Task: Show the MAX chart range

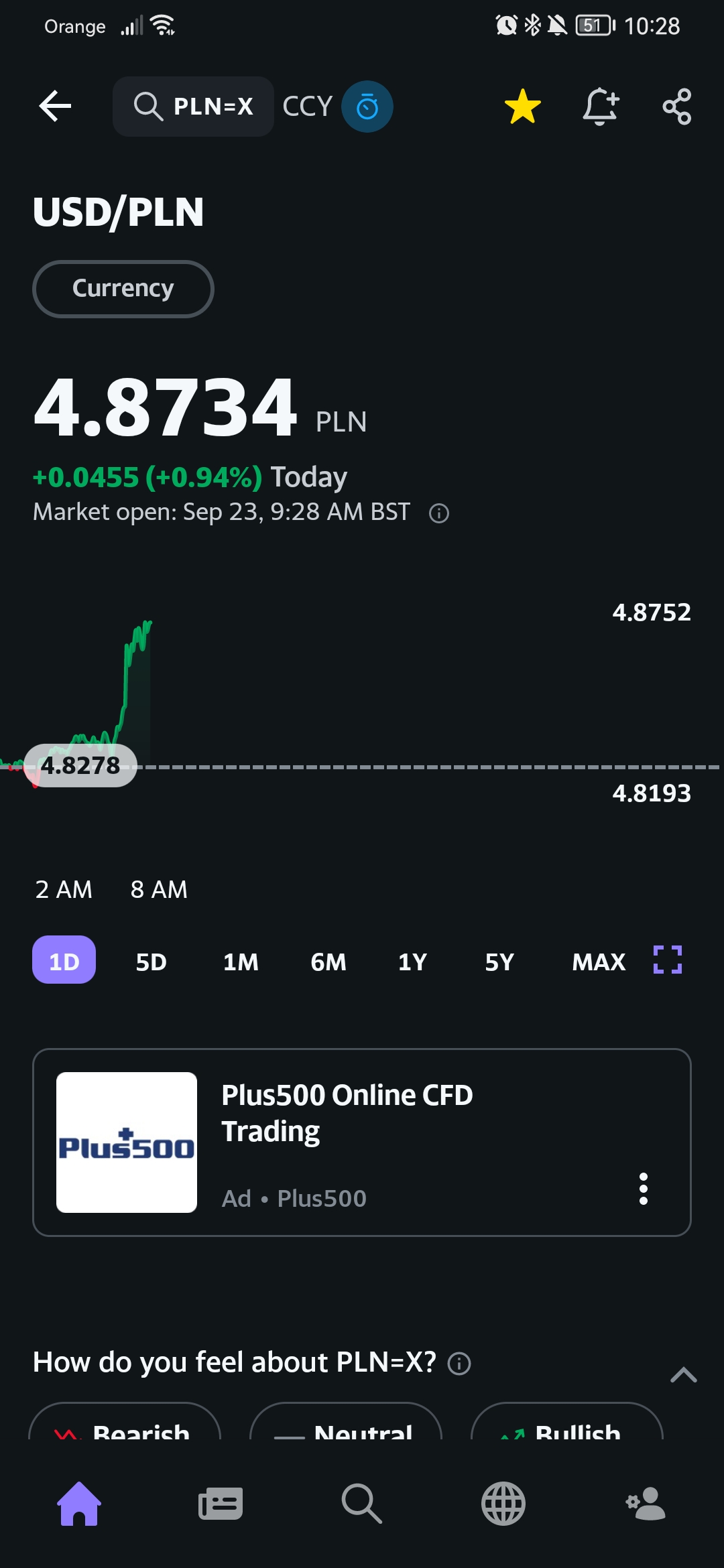Action: click(598, 962)
